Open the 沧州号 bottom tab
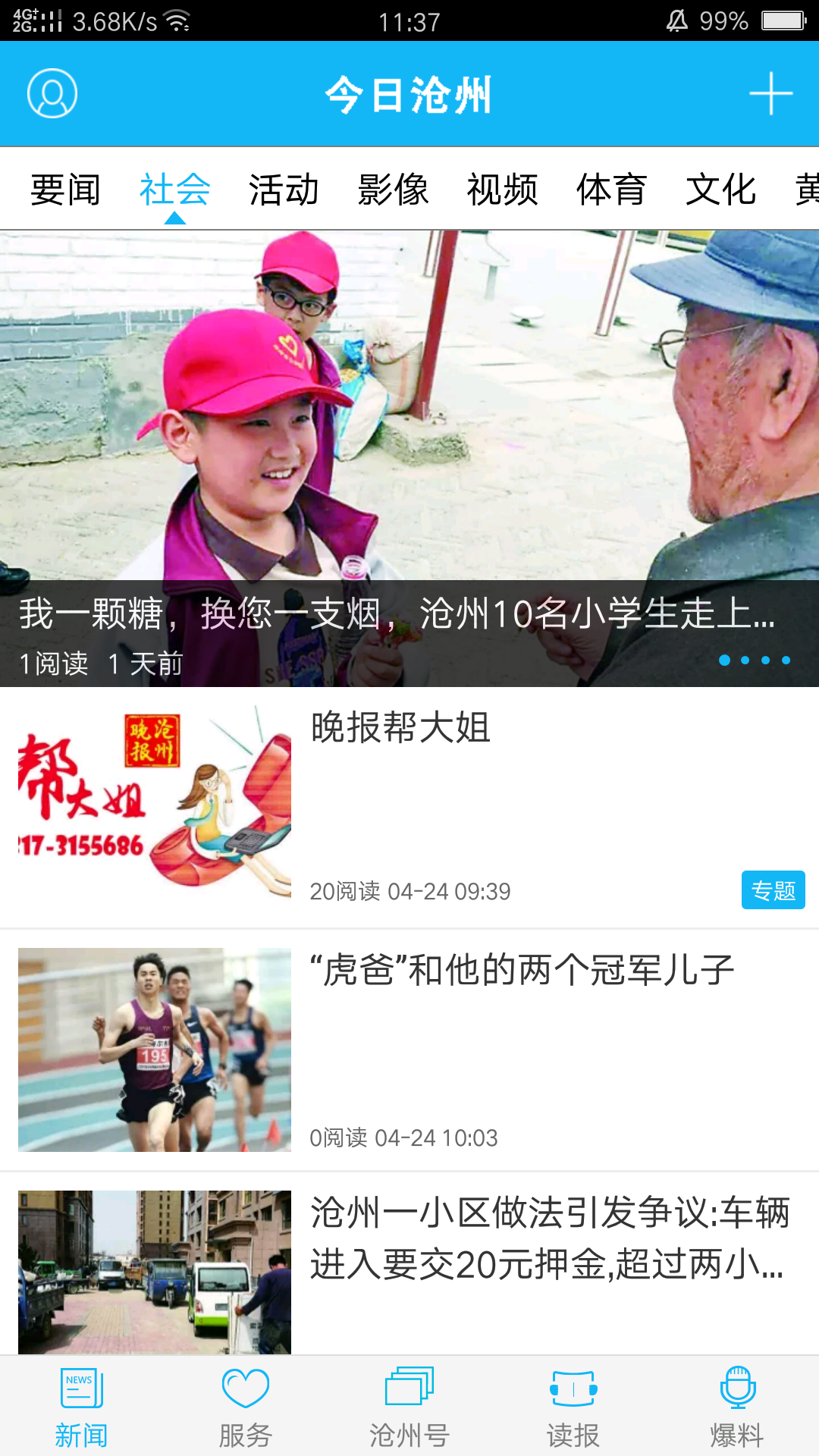 click(409, 1407)
